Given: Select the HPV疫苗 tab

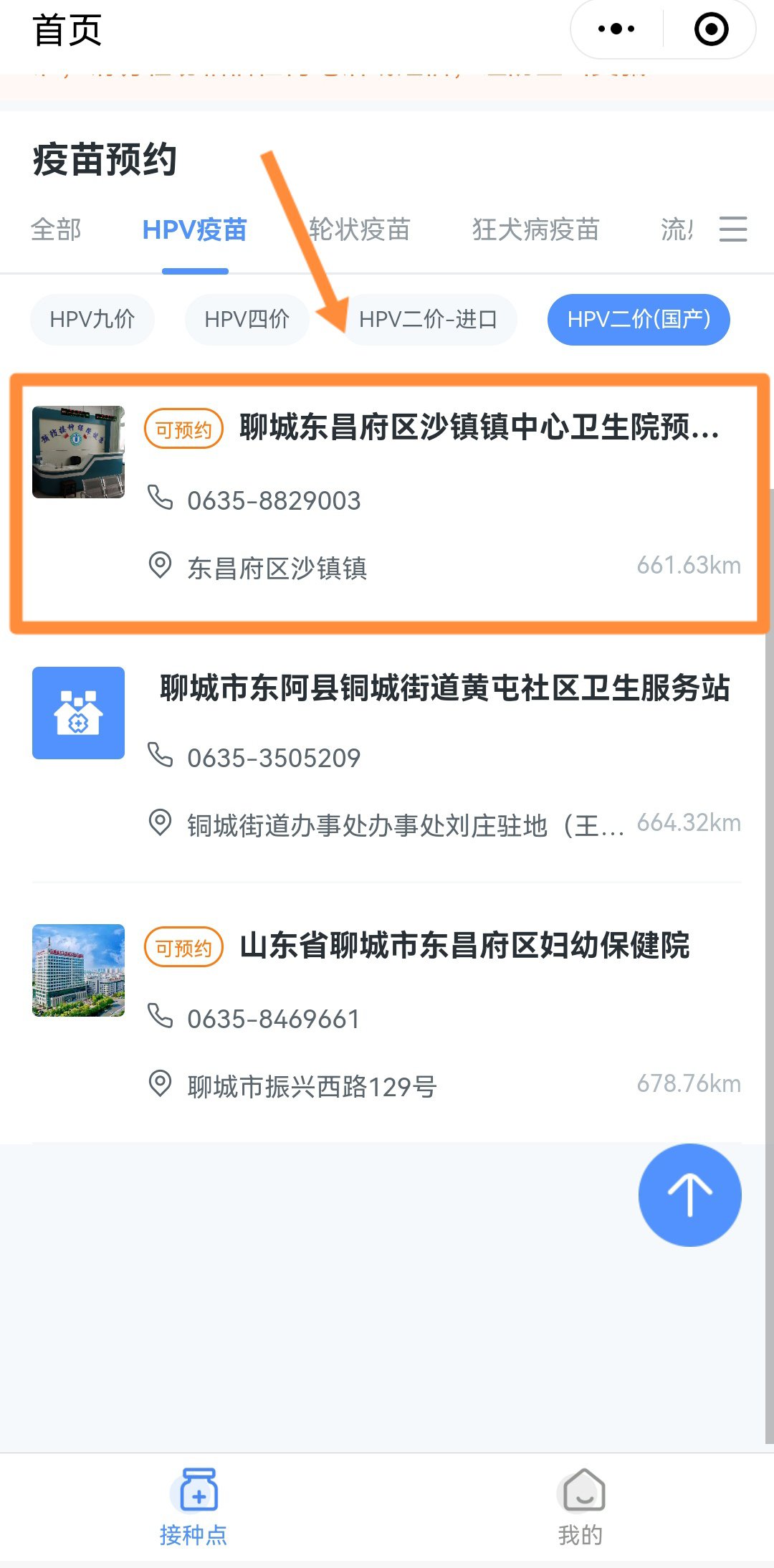Looking at the screenshot, I should click(x=194, y=230).
